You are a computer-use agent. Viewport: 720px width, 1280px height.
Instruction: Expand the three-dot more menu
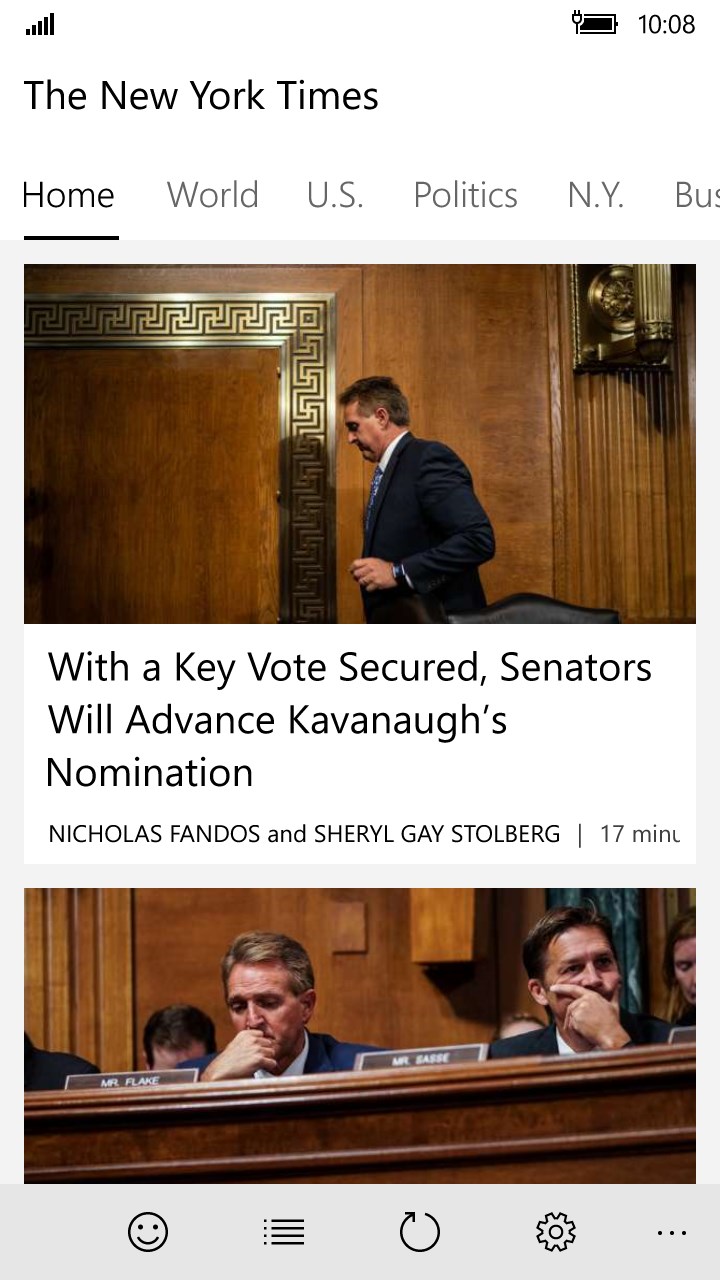click(x=672, y=1232)
